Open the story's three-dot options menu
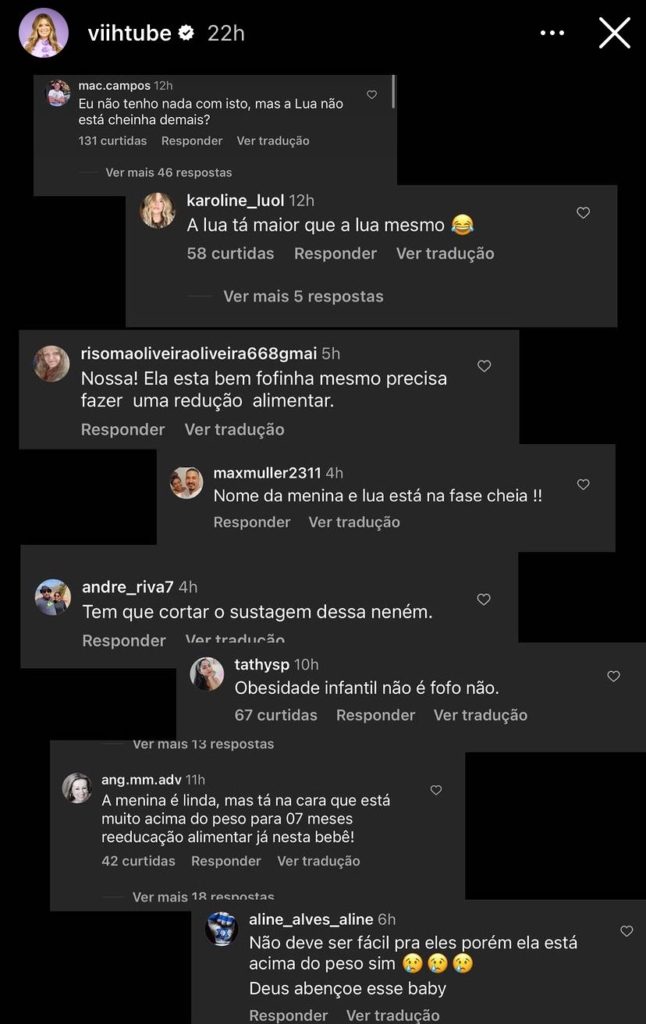This screenshot has width=646, height=1024. pos(552,33)
